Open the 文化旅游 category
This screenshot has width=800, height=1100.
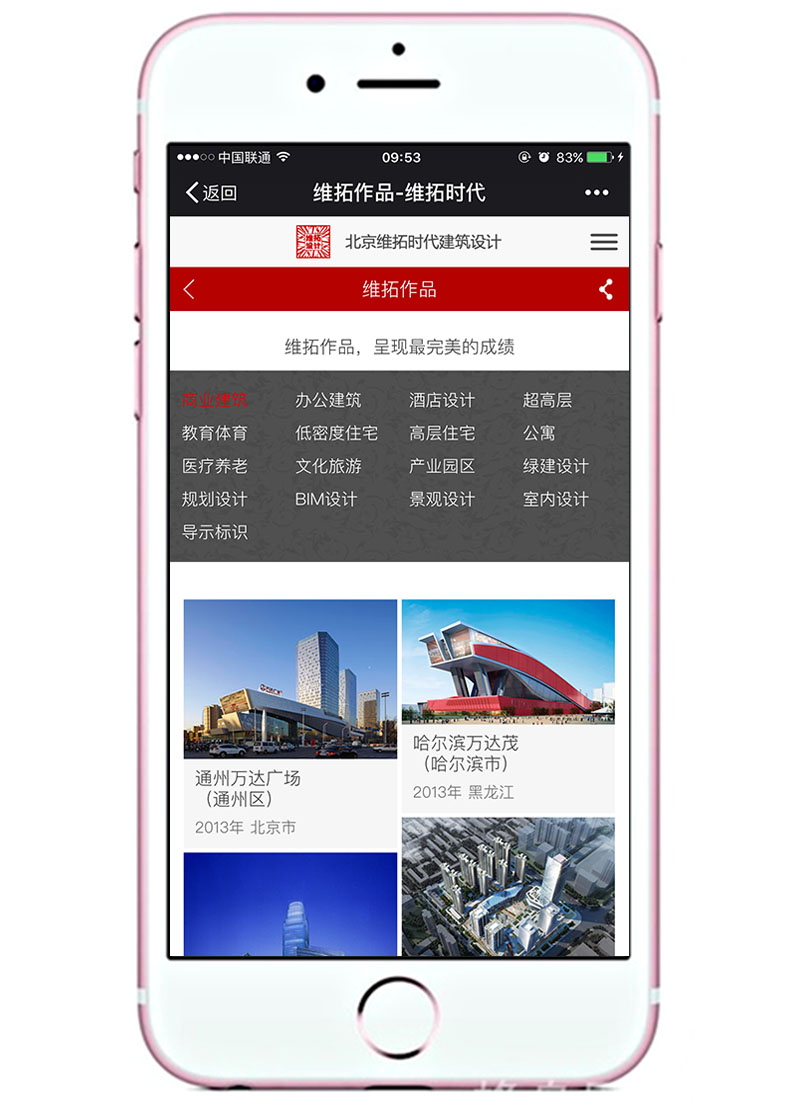(328, 466)
